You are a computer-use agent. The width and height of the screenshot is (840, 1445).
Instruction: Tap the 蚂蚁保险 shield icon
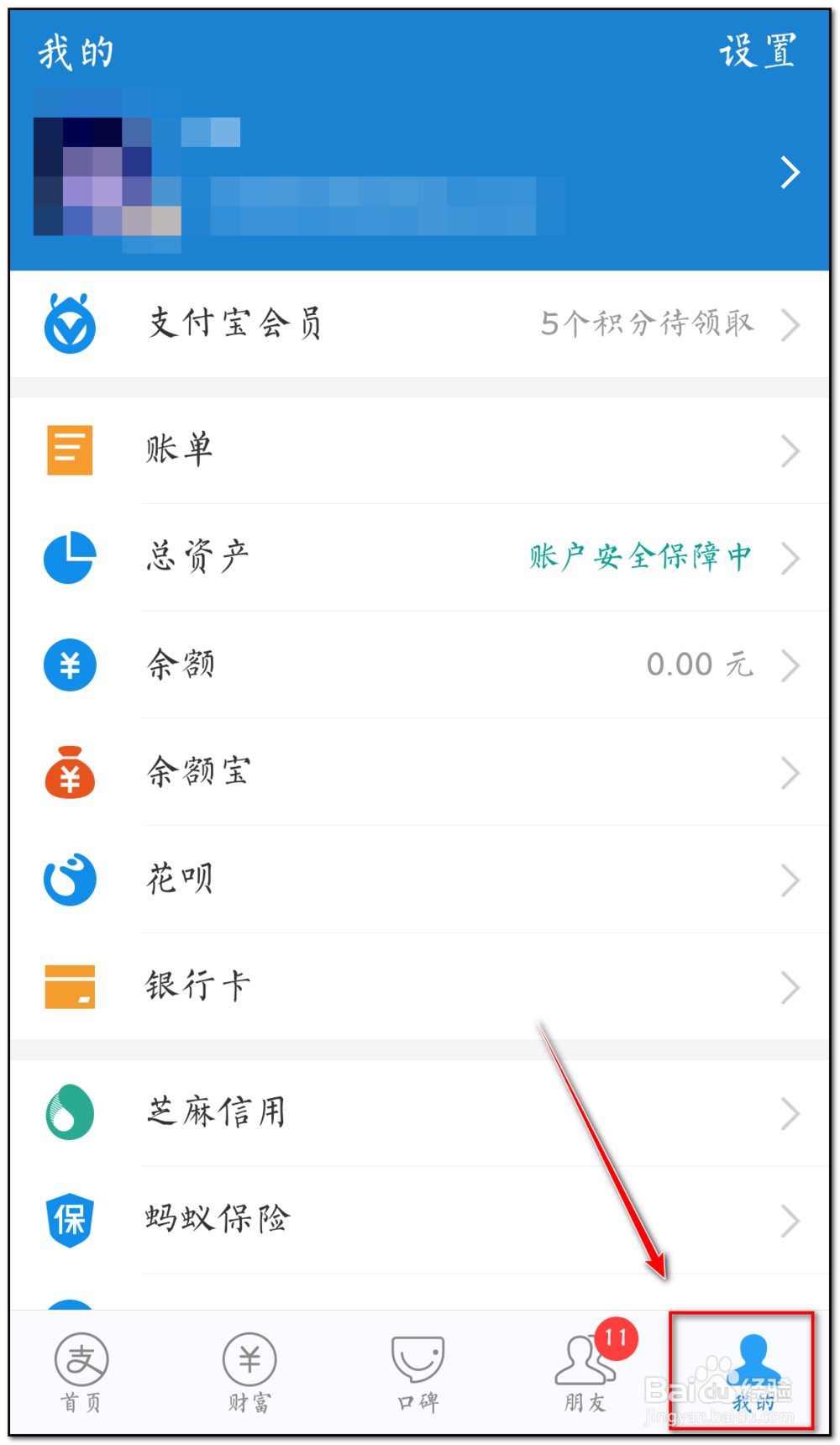(x=70, y=1221)
